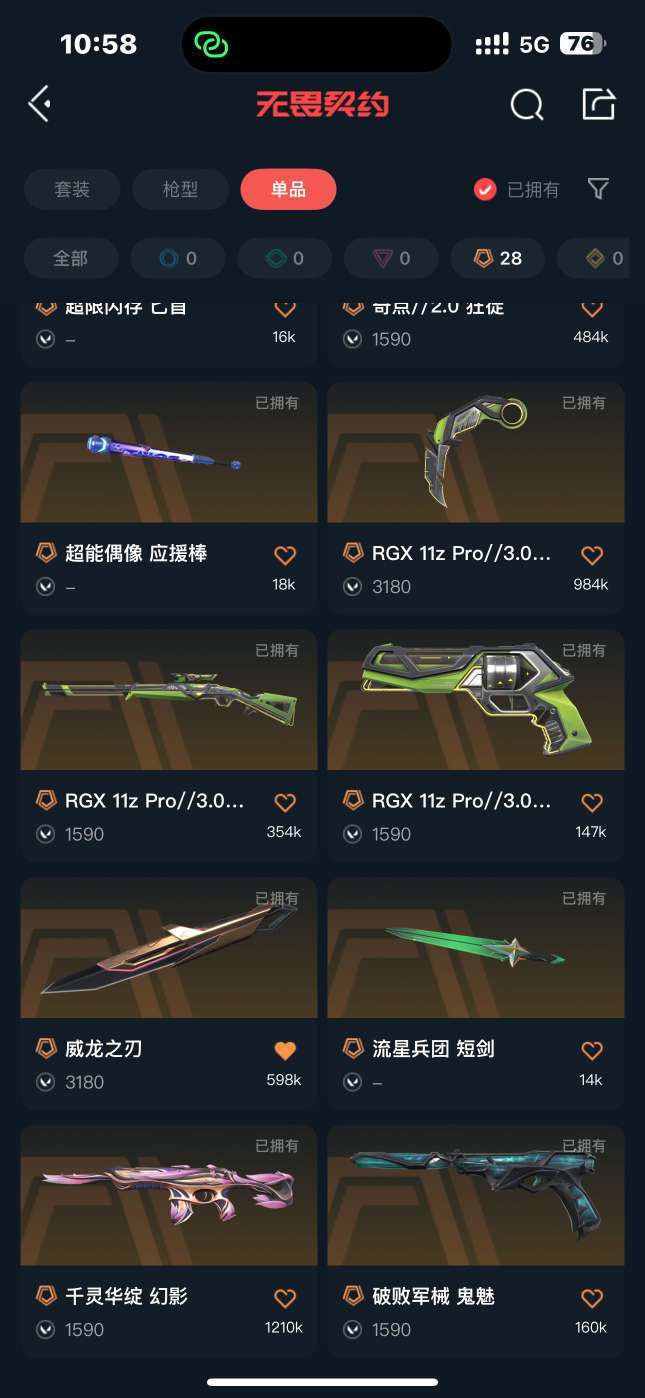Open the 流星兵团 短剑 card
This screenshot has height=1398, width=645.
pyautogui.click(x=476, y=992)
